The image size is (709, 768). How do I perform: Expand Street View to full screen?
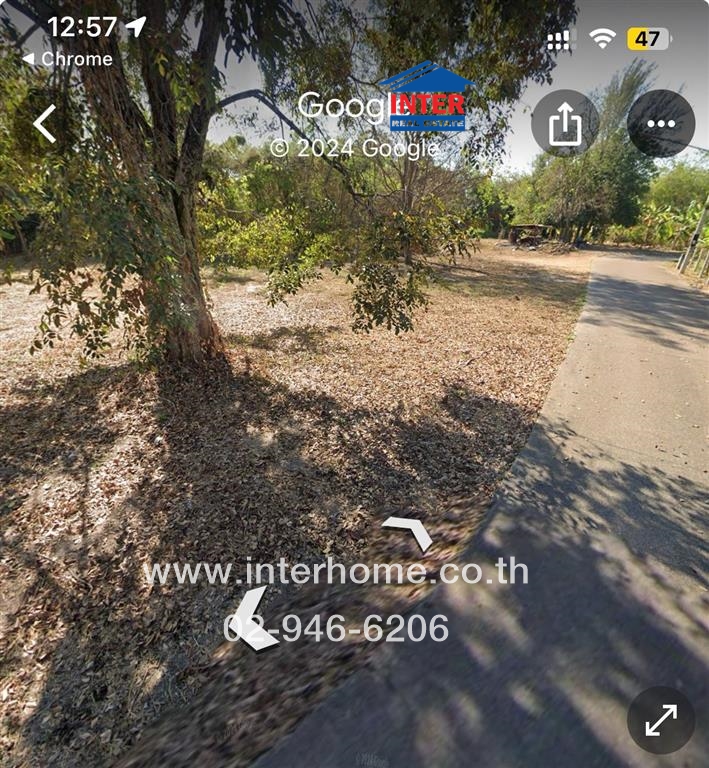[x=661, y=720]
